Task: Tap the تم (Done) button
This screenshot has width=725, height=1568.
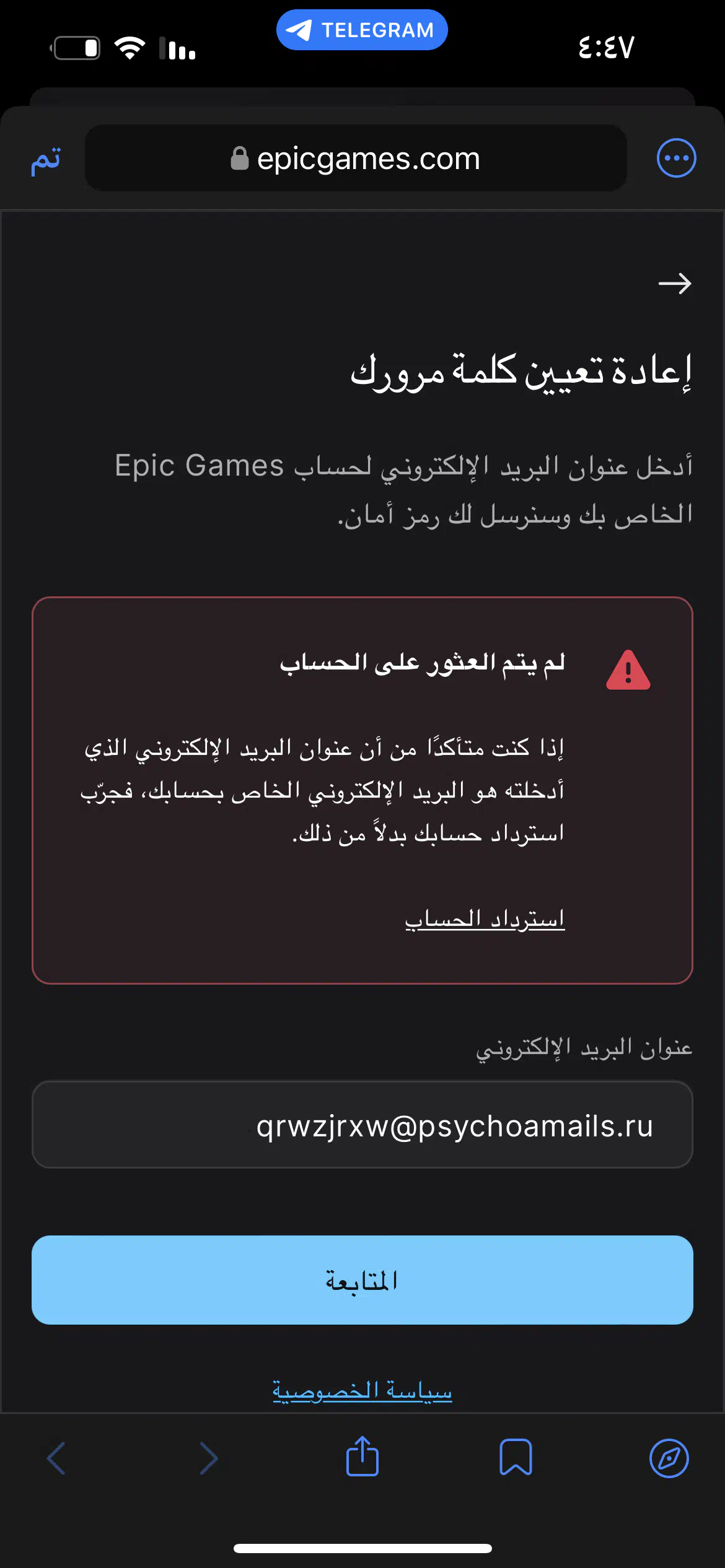Action: click(46, 160)
